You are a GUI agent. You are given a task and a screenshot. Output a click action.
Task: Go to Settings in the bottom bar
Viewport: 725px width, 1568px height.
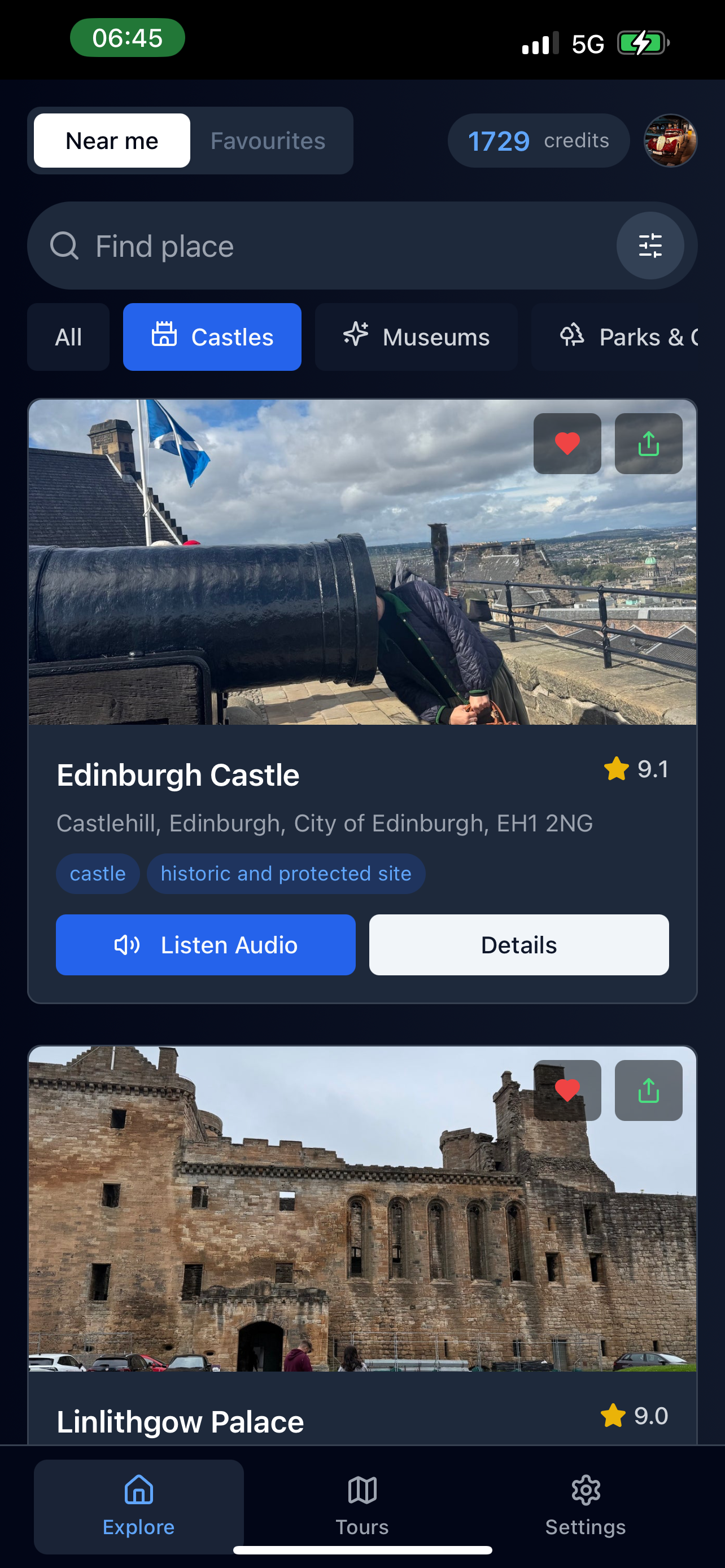[x=585, y=1505]
